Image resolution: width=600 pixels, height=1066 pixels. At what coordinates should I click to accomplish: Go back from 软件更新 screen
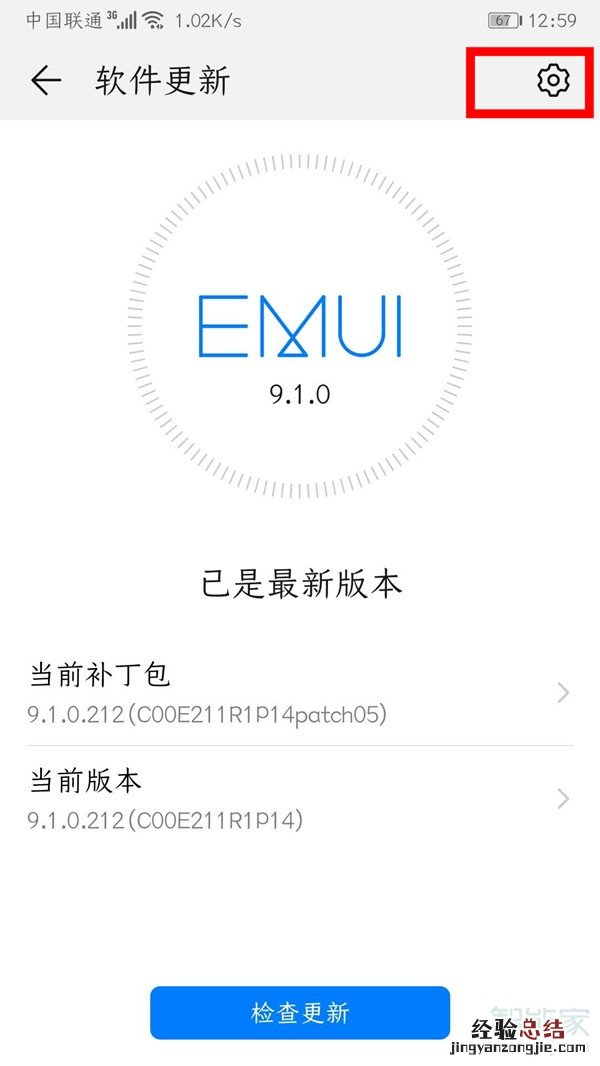click(x=46, y=81)
